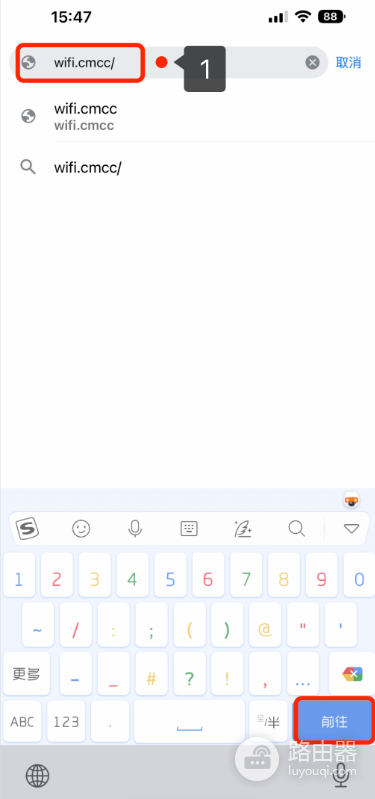Image resolution: width=375 pixels, height=799 pixels.
Task: Open the wifi.cmcc site suggestion
Action: (188, 117)
